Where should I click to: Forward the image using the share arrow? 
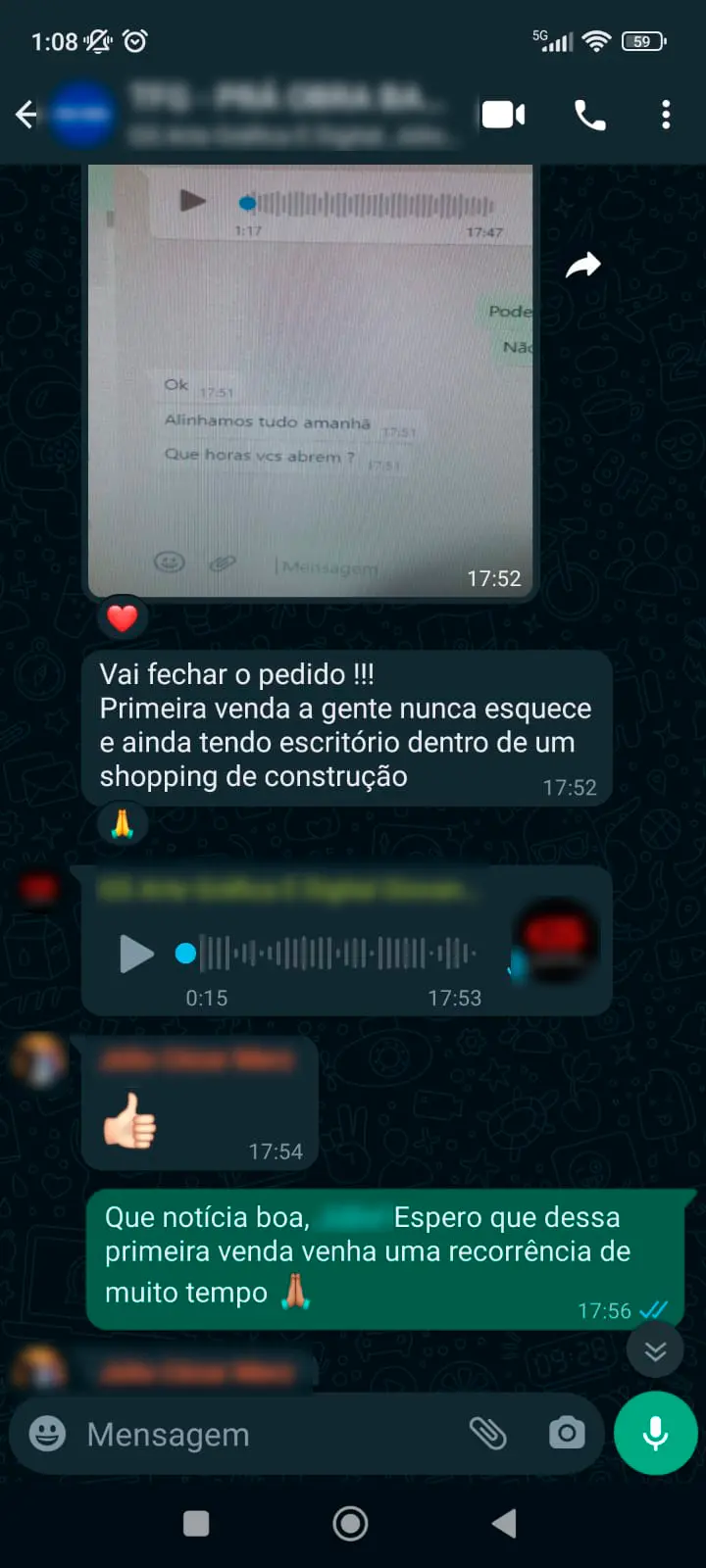pyautogui.click(x=582, y=265)
